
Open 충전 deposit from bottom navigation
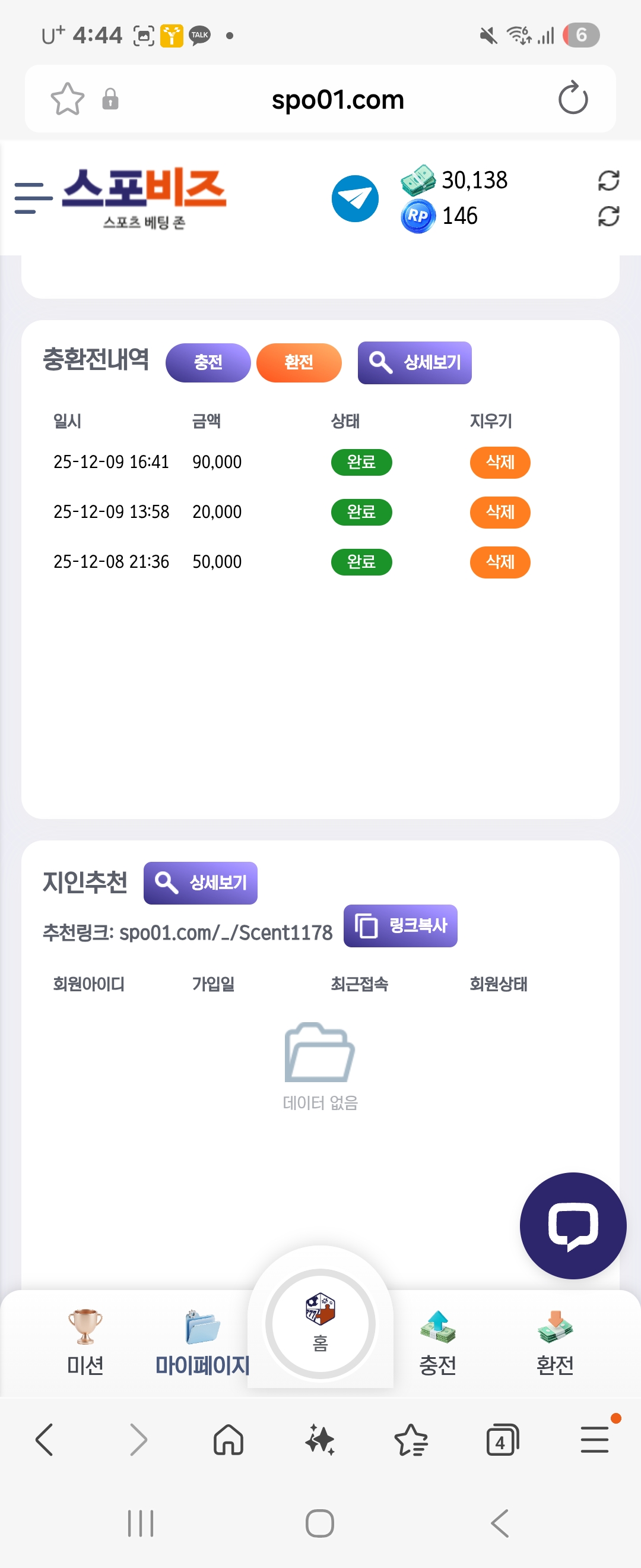[437, 1336]
